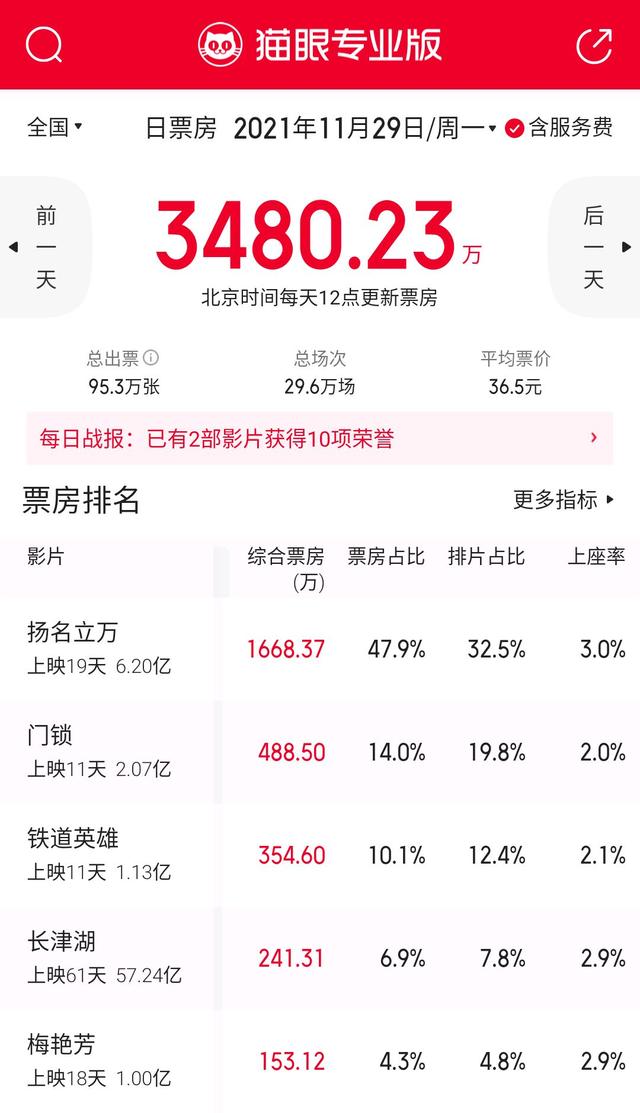Viewport: 640px width, 1113px height.
Task: Go to 前一天 box office
Action: click(x=45, y=247)
